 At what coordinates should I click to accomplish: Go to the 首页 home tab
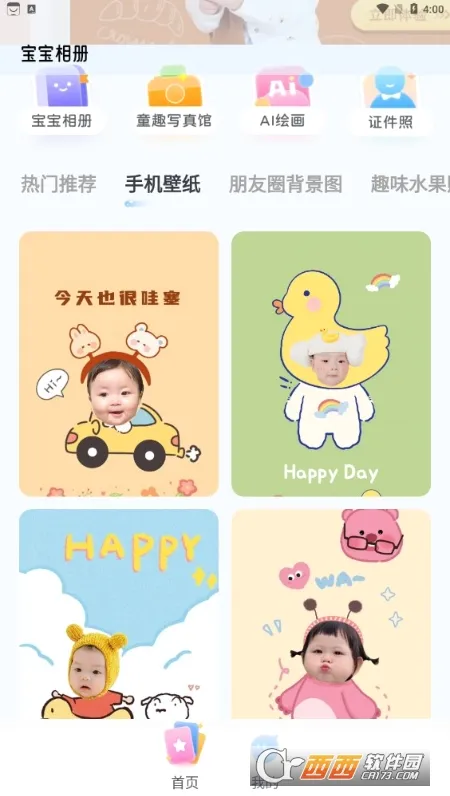click(x=184, y=756)
